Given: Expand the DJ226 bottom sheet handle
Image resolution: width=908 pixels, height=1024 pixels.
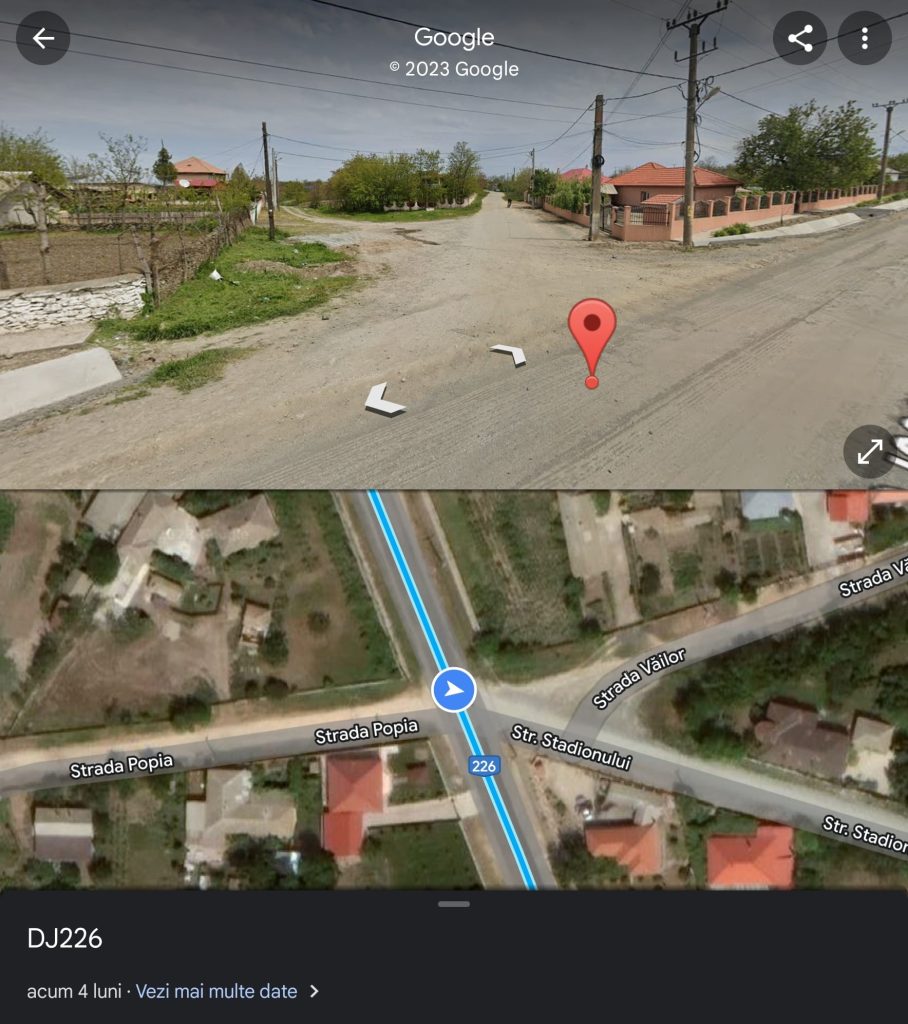Looking at the screenshot, I should tap(454, 904).
